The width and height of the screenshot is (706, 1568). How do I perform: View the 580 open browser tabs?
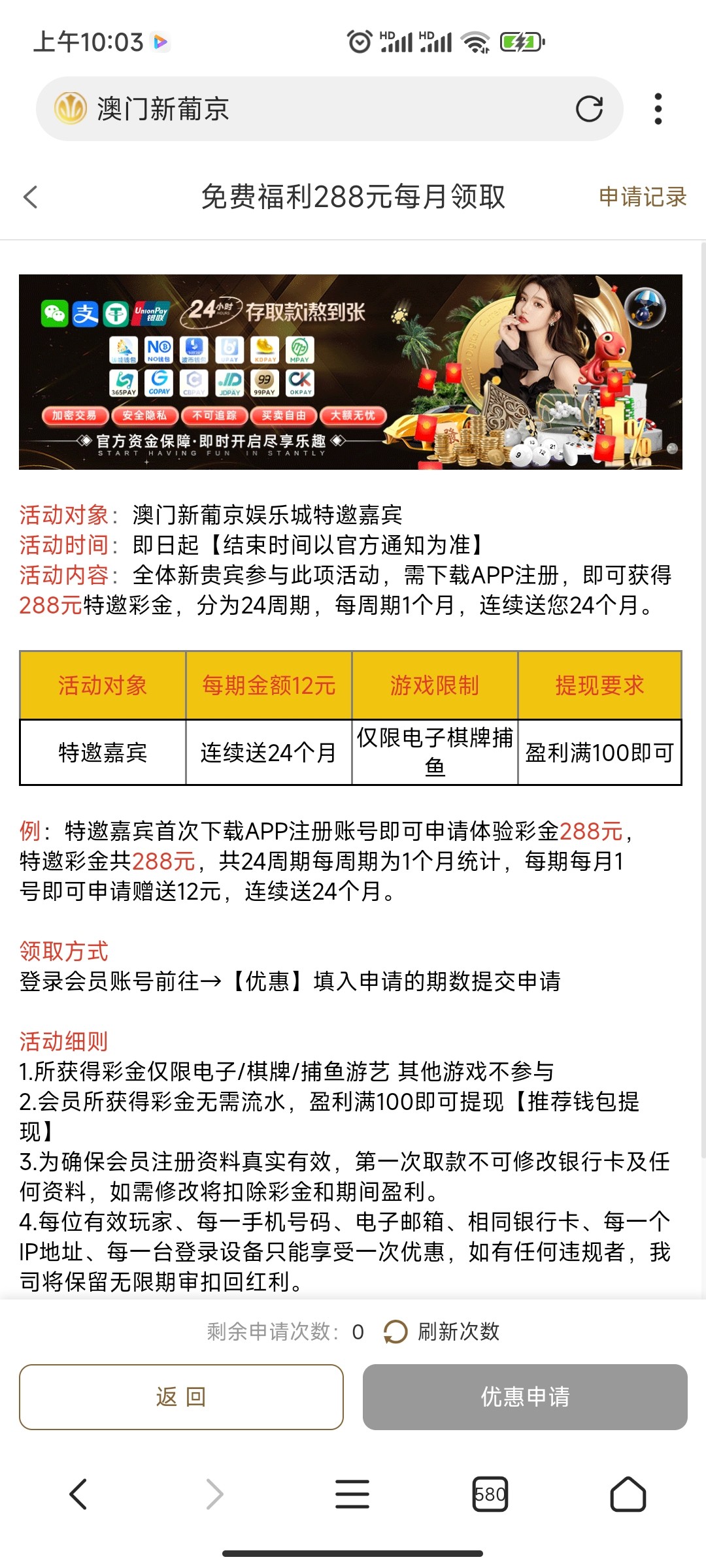(x=490, y=1494)
